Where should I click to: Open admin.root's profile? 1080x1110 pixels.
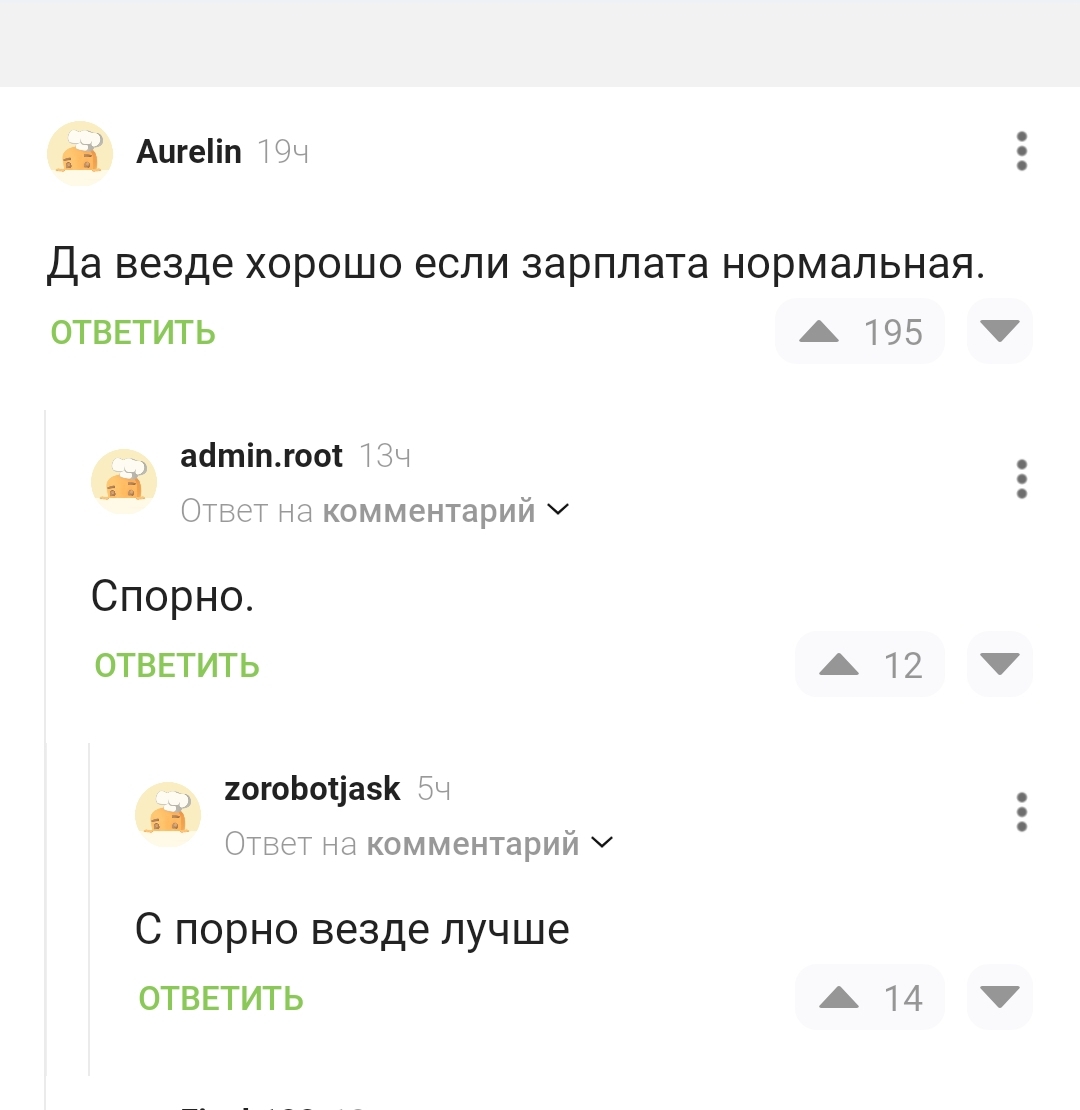(x=261, y=456)
